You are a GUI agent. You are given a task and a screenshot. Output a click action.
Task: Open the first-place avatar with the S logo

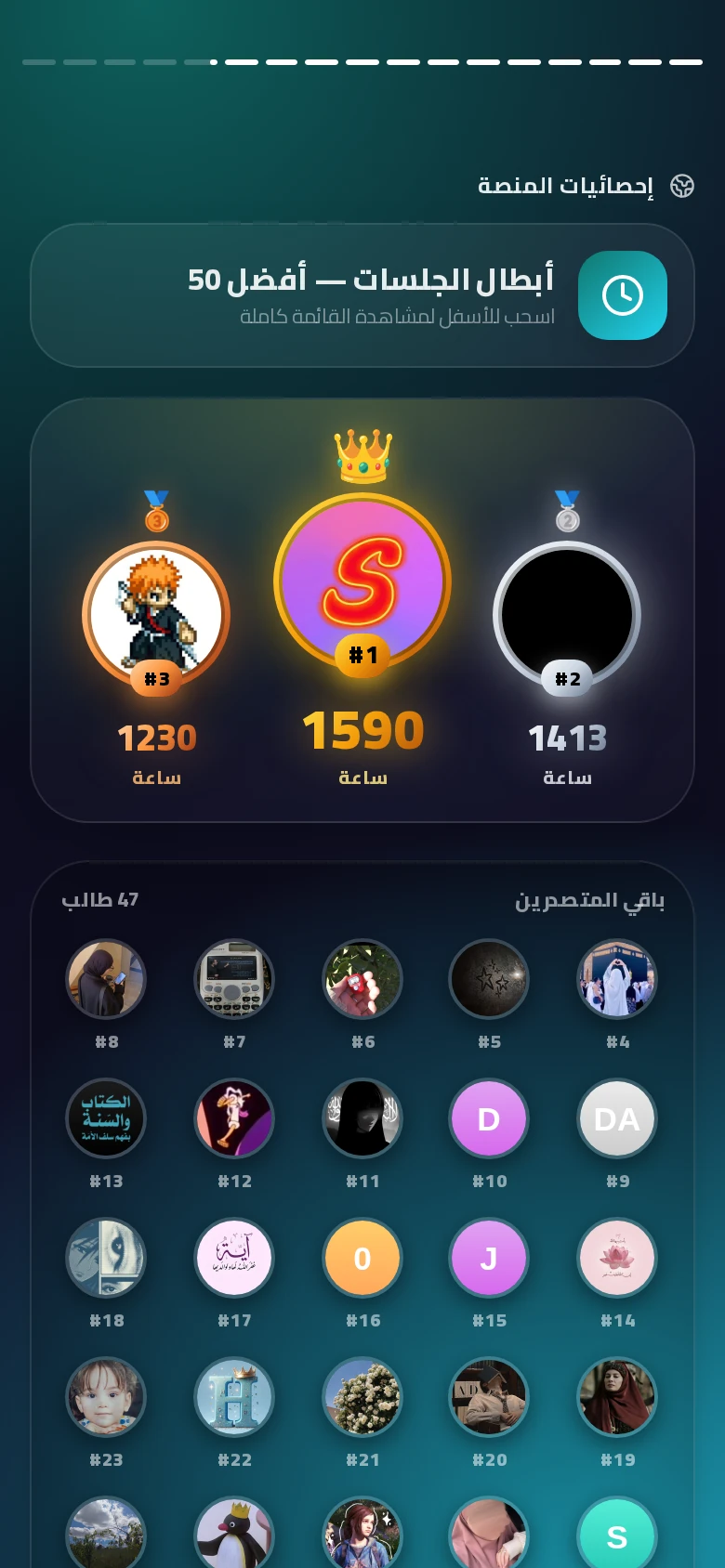(362, 581)
